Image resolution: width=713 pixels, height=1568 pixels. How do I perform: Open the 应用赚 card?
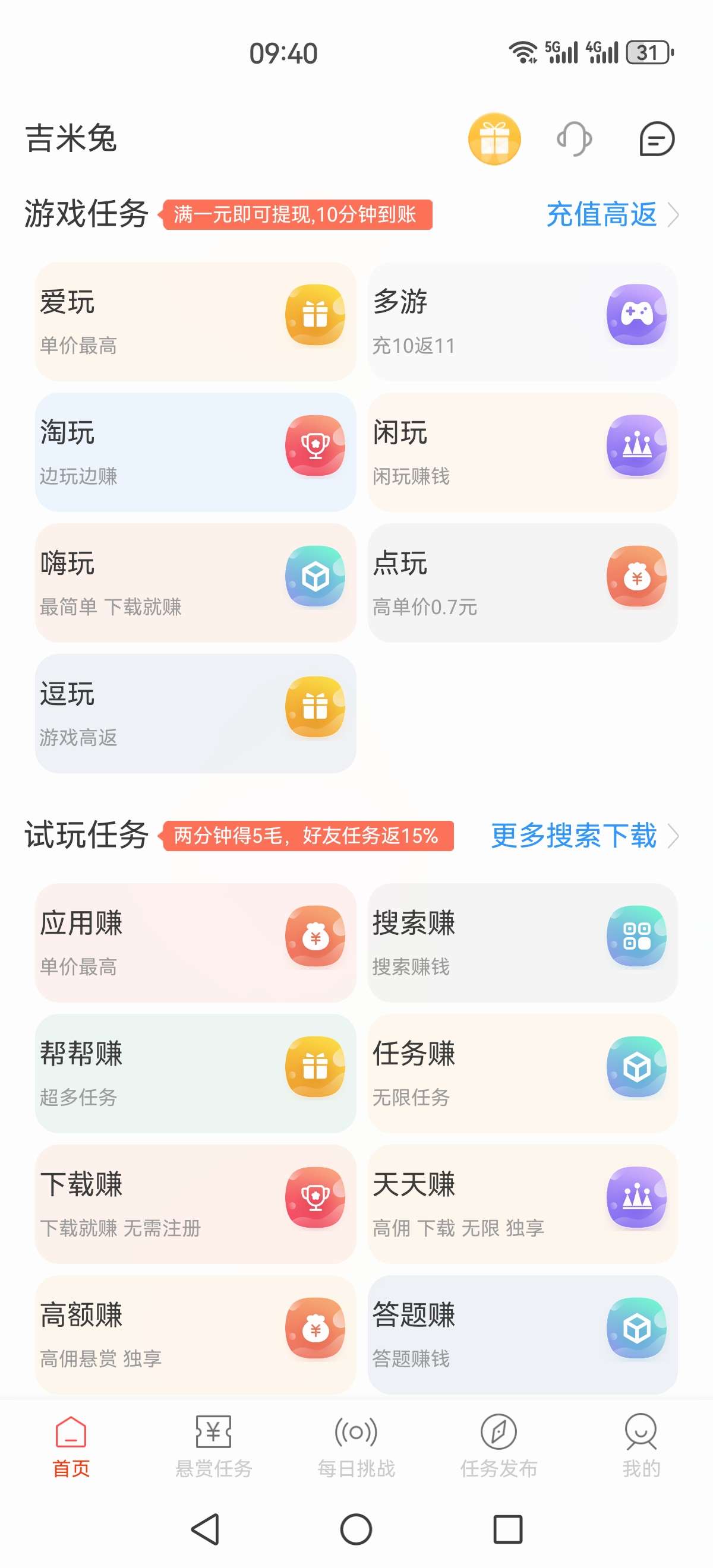pos(195,943)
